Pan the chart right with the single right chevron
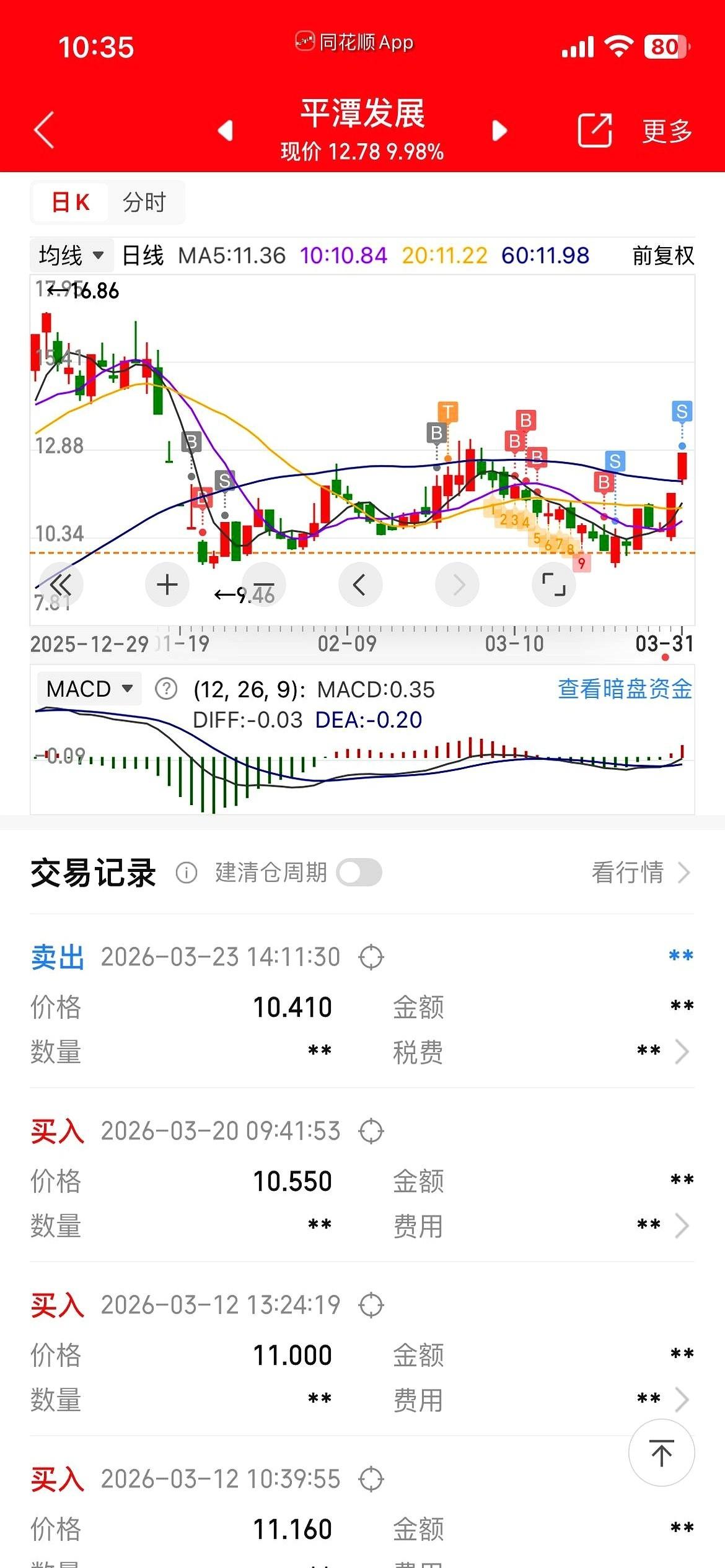Viewport: 725px width, 1568px height. pos(457,583)
